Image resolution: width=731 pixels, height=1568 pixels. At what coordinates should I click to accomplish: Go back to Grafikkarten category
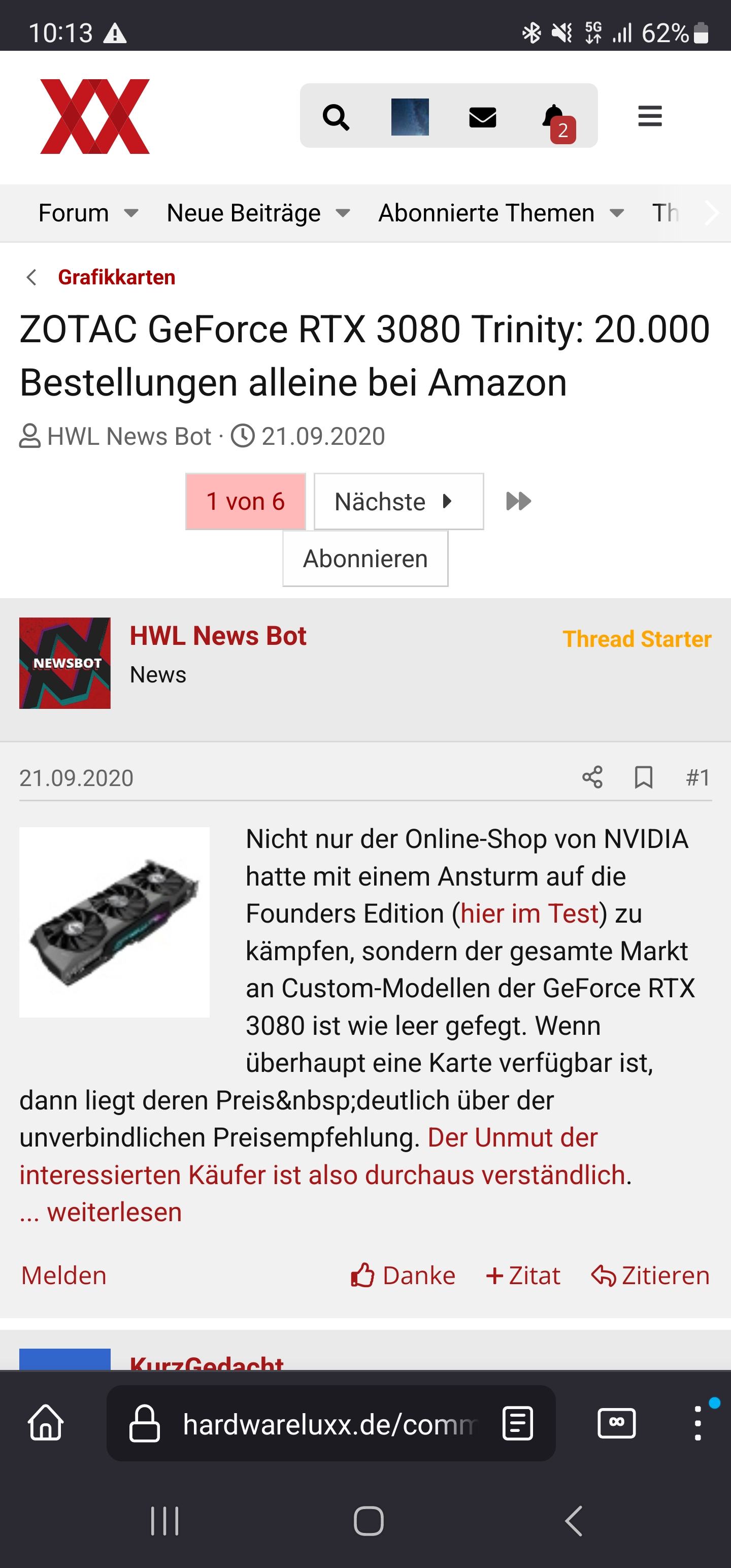click(116, 277)
